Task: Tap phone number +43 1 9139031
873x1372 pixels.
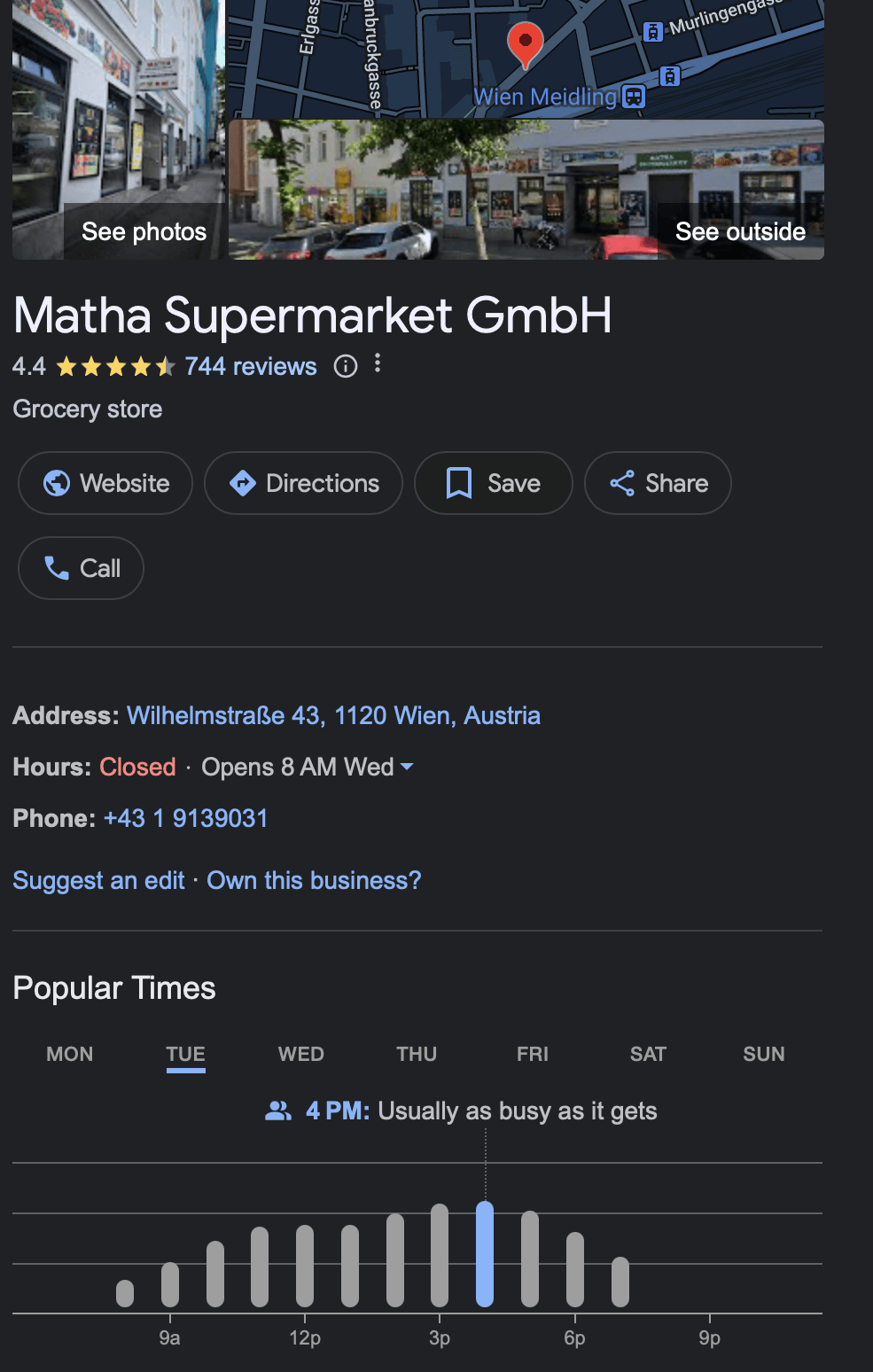Action: [x=185, y=818]
